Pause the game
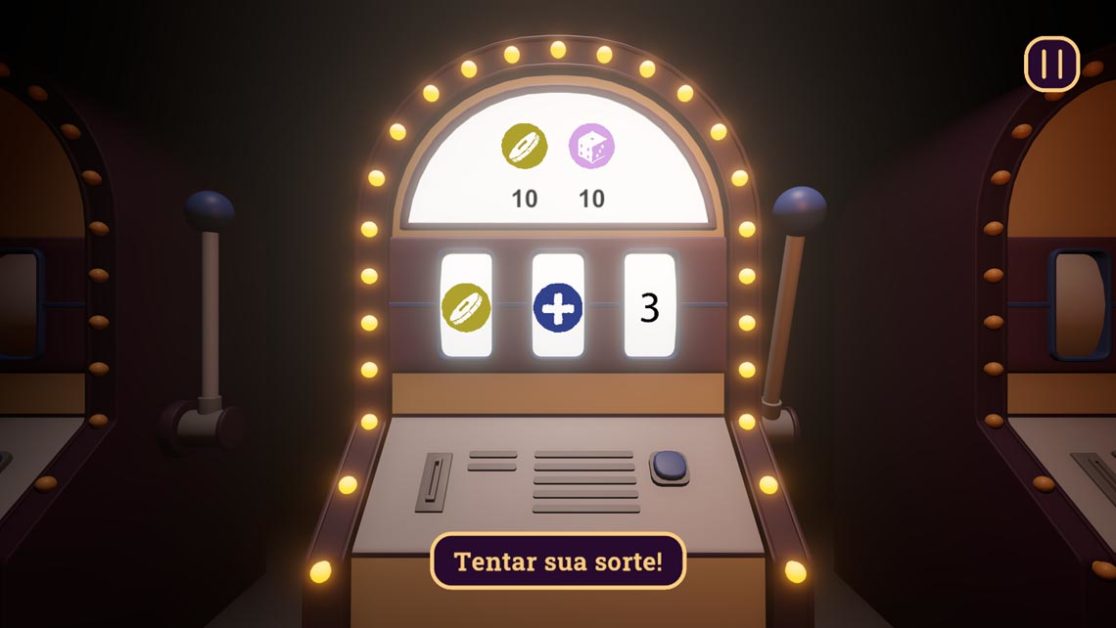Viewport: 1116px width, 628px height. [x=1051, y=65]
